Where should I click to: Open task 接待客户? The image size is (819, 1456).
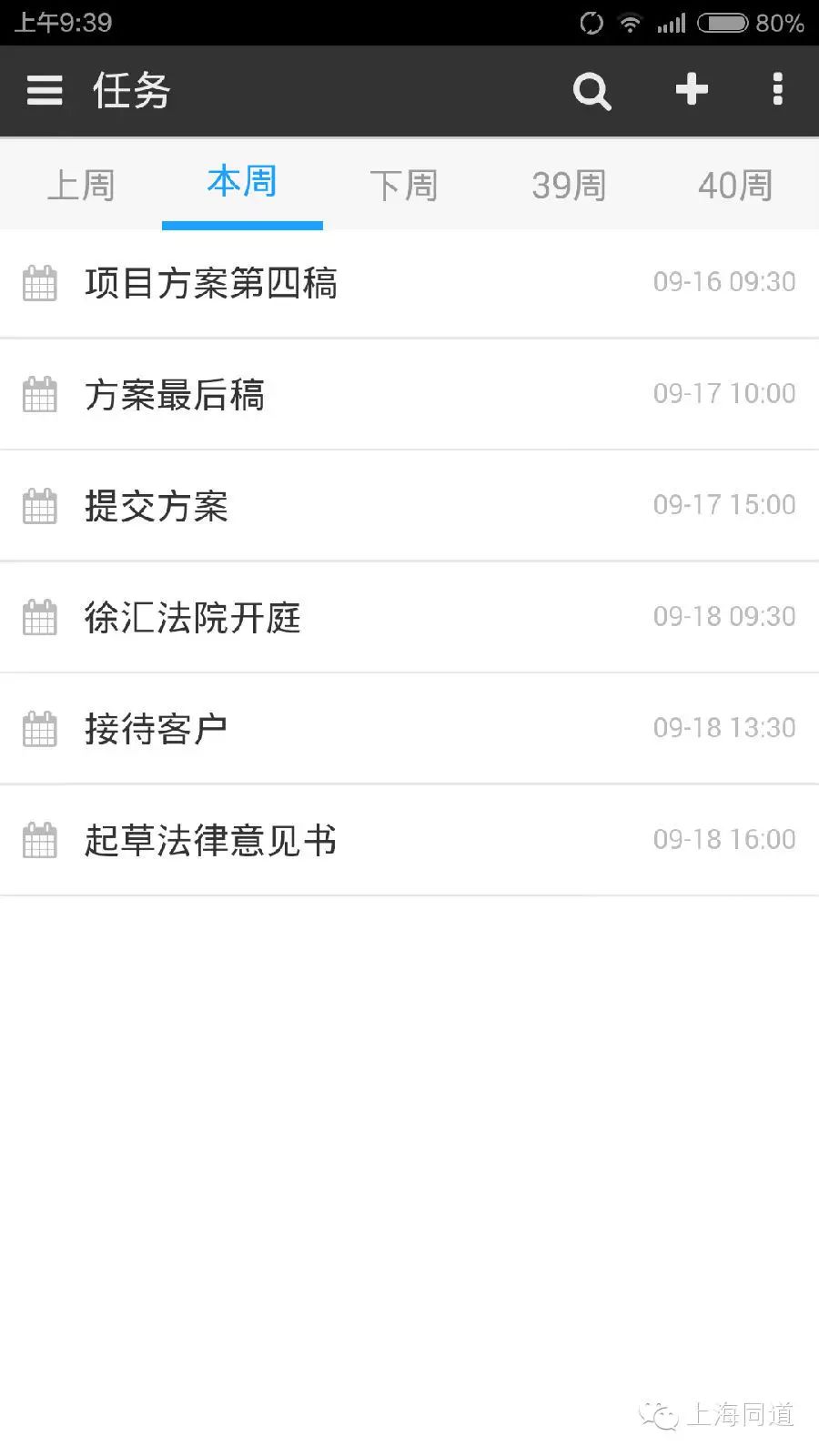[409, 729]
